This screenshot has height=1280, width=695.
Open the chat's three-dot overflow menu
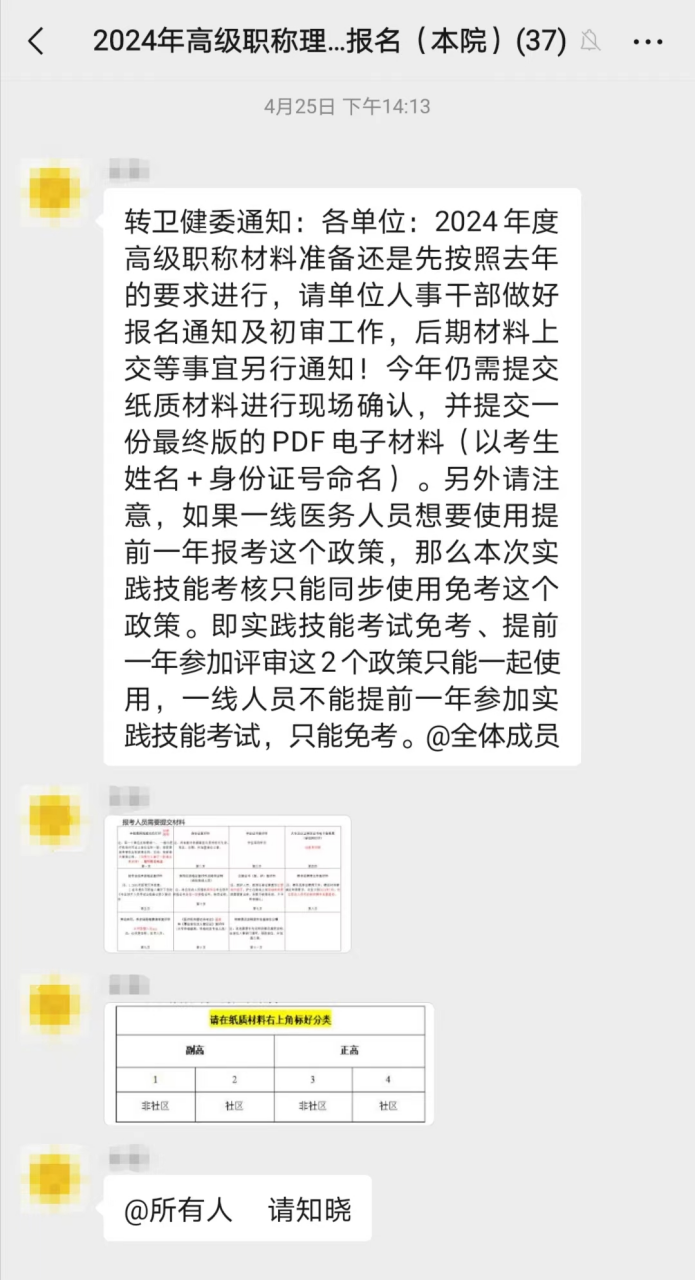[648, 42]
